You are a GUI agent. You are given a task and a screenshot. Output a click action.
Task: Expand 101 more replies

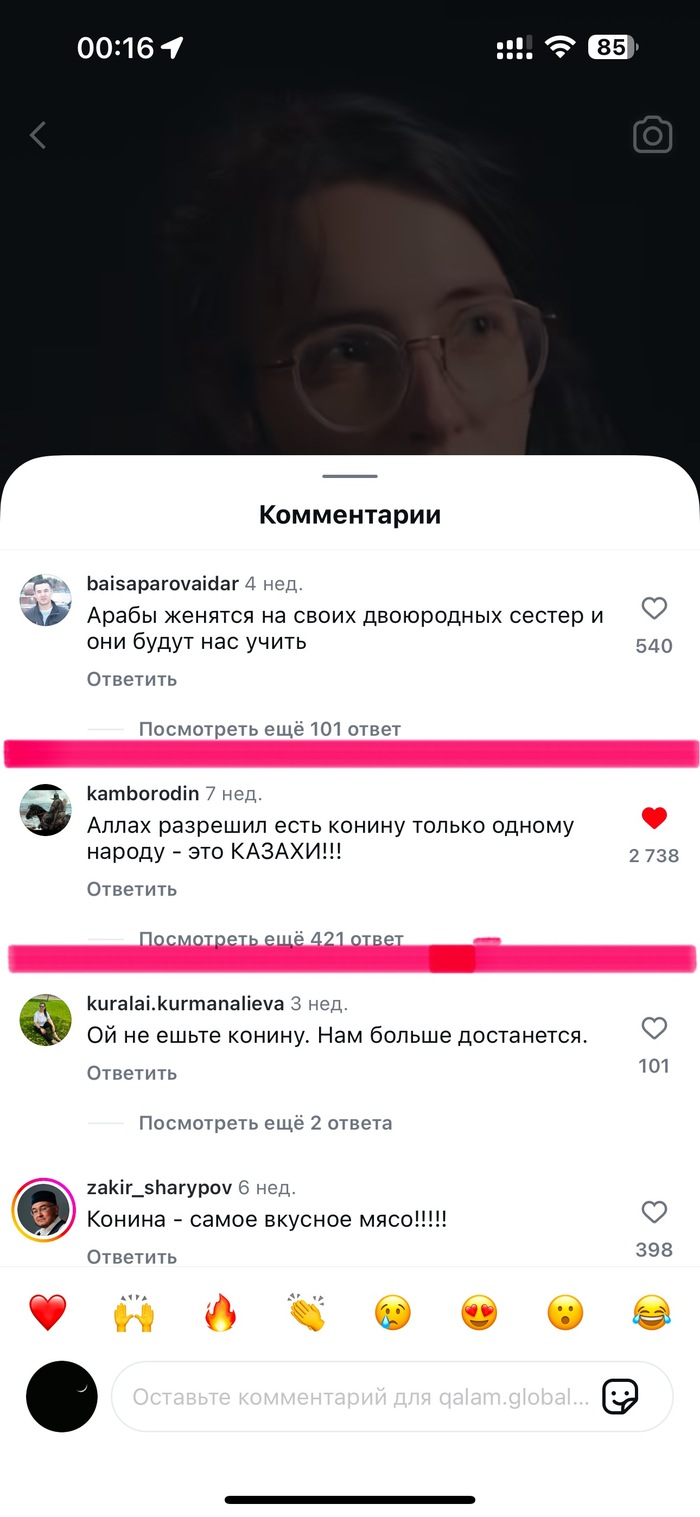269,729
